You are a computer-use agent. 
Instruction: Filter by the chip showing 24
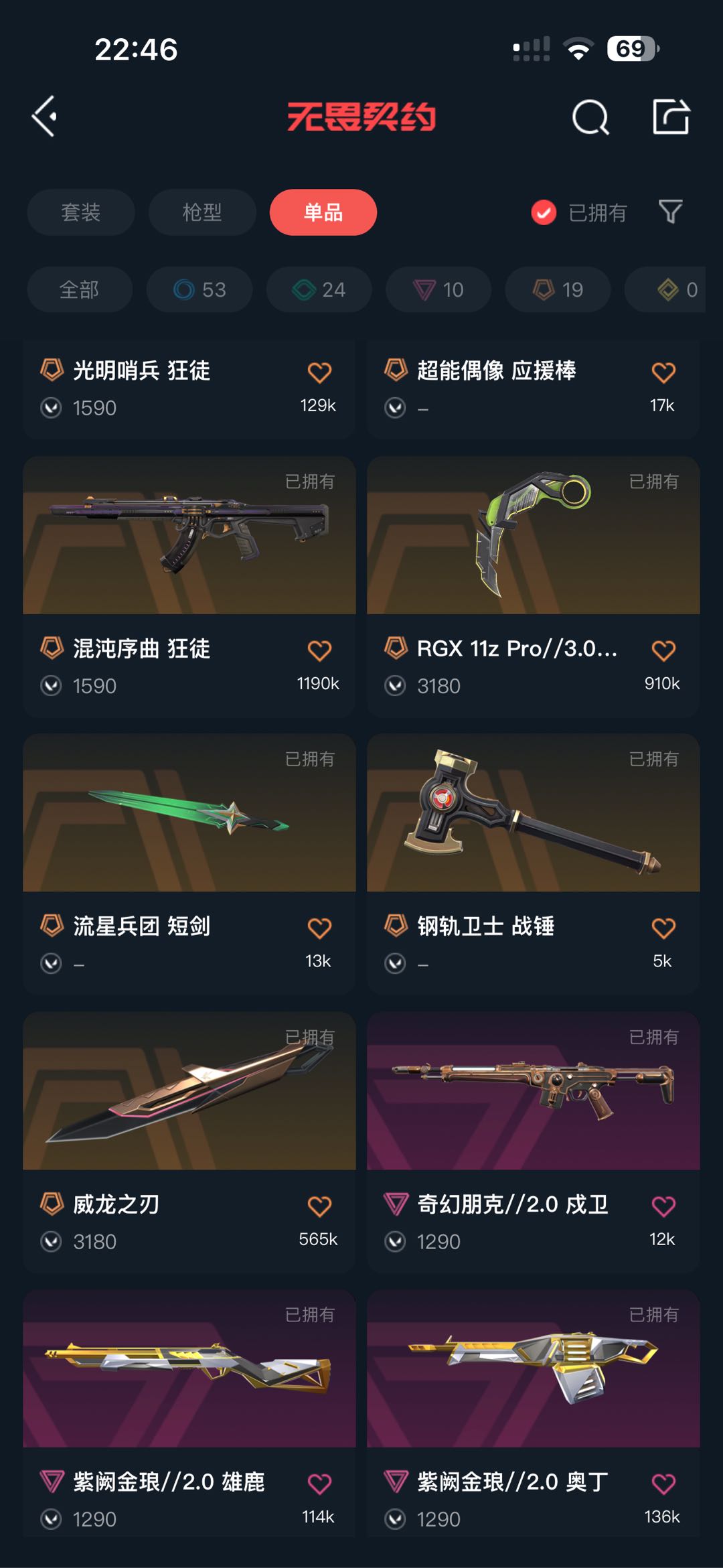(x=319, y=289)
